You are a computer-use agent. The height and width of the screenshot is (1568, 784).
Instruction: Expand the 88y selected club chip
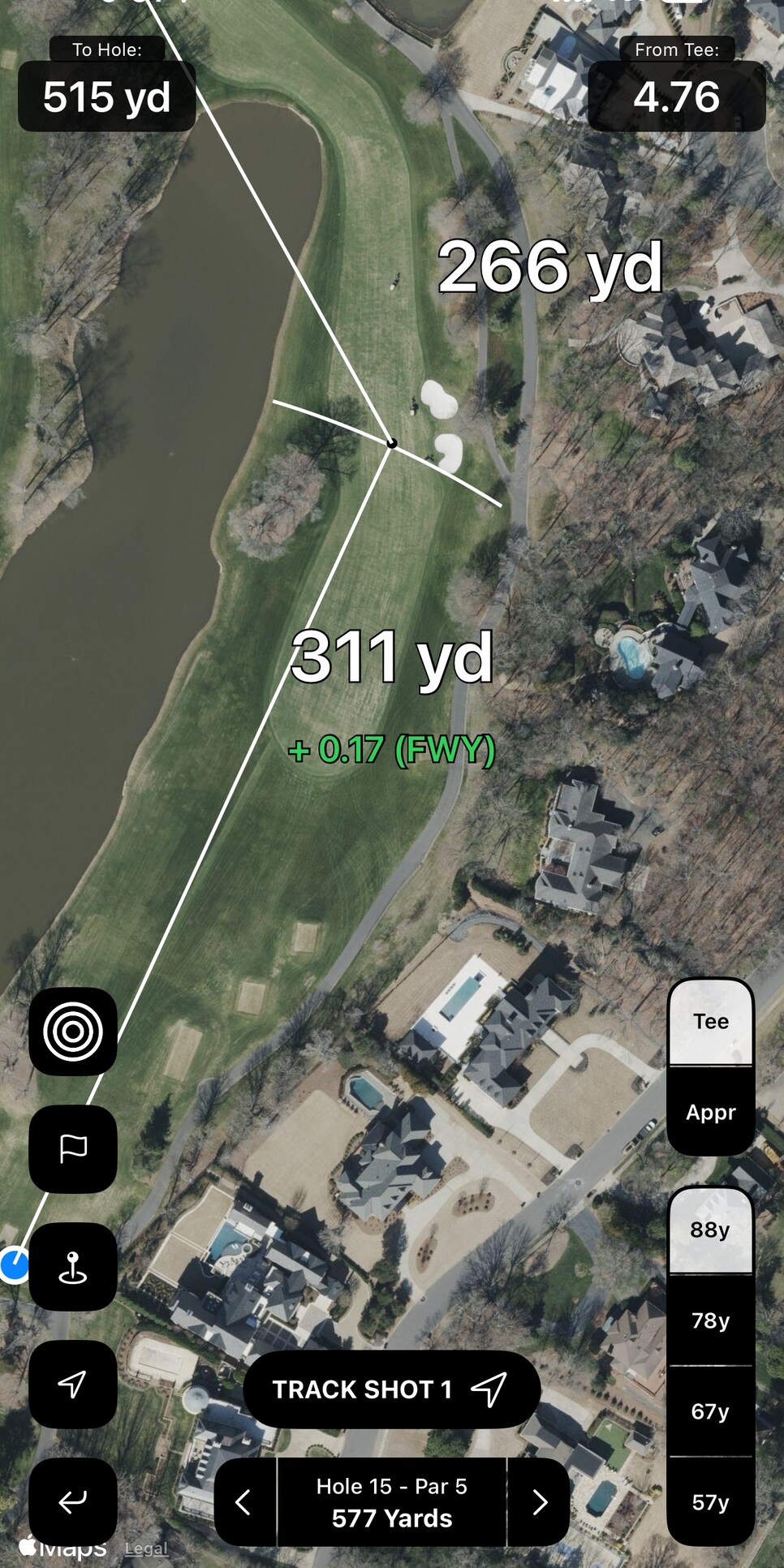pyautogui.click(x=710, y=1229)
